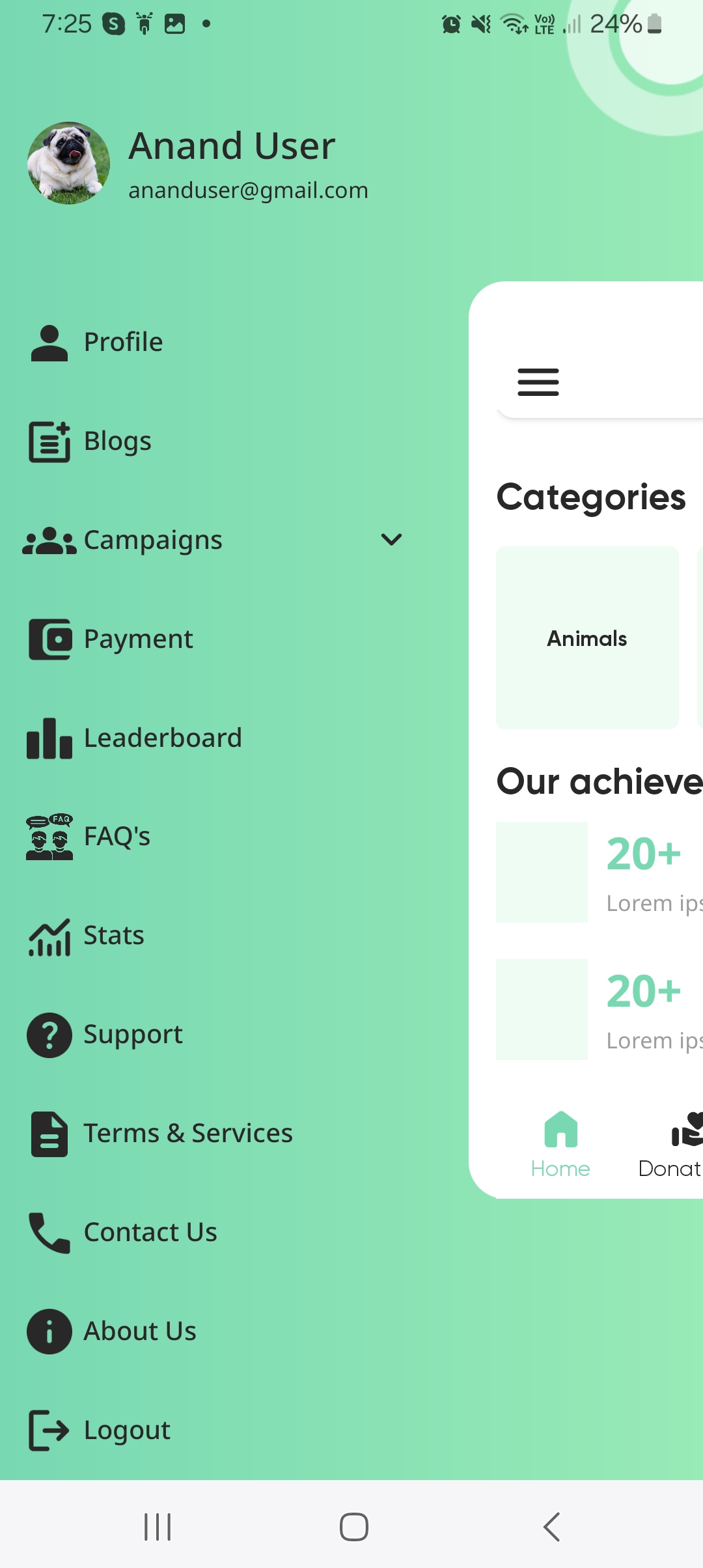This screenshot has width=703, height=1568.
Task: Open the Profile menu item
Action: pyautogui.click(x=122, y=343)
